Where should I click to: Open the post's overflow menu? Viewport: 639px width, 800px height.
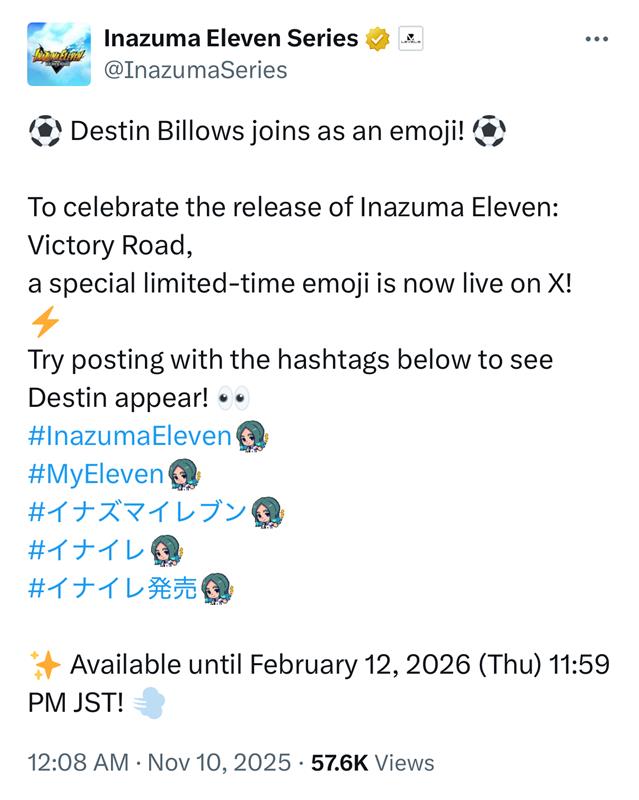pyautogui.click(x=596, y=40)
